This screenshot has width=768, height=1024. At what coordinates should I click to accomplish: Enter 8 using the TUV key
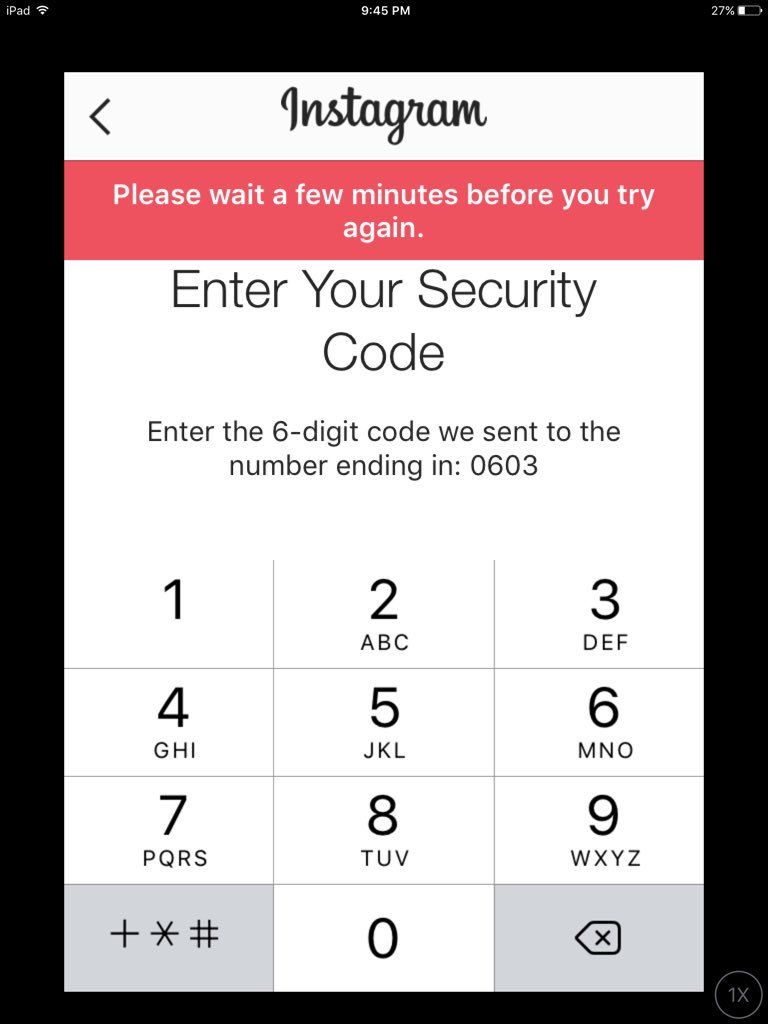click(384, 830)
